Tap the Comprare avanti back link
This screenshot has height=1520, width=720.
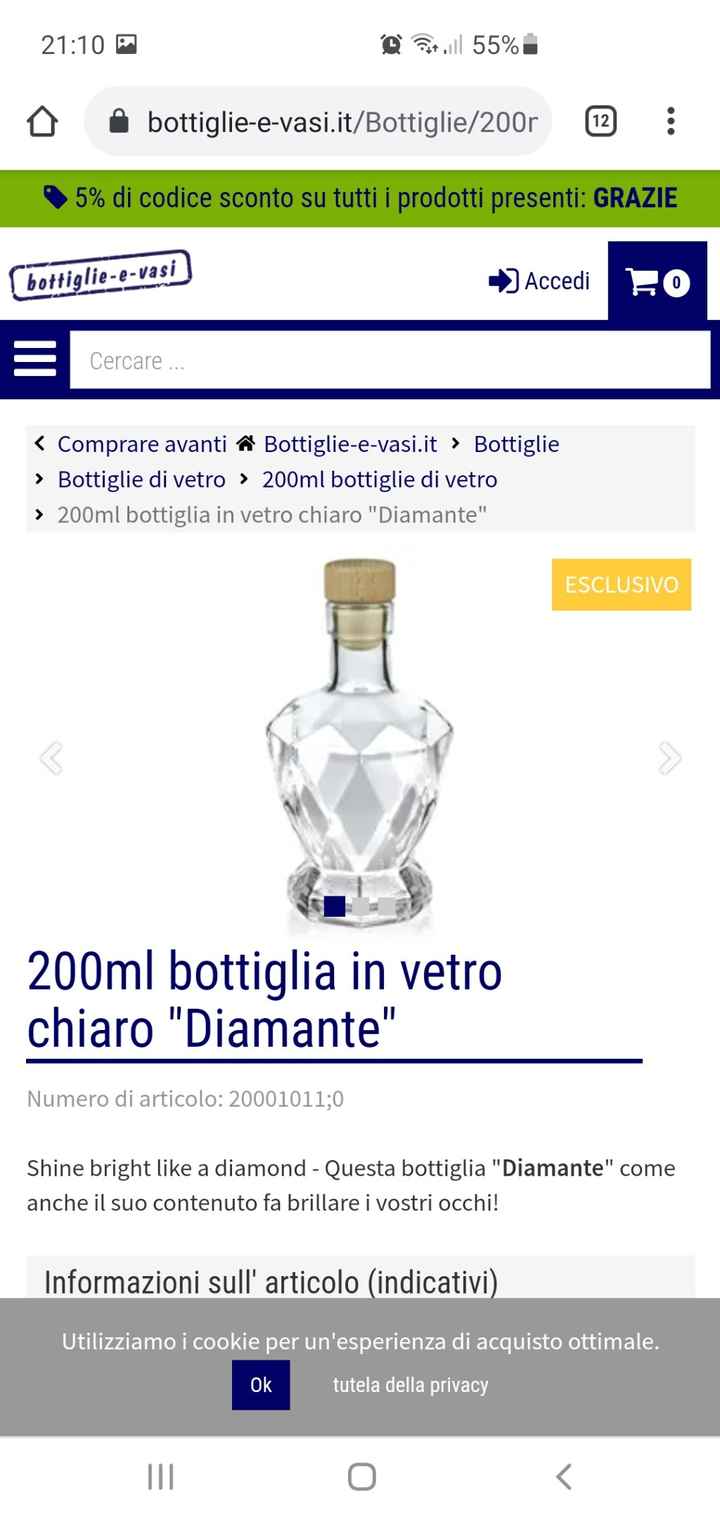click(x=130, y=443)
